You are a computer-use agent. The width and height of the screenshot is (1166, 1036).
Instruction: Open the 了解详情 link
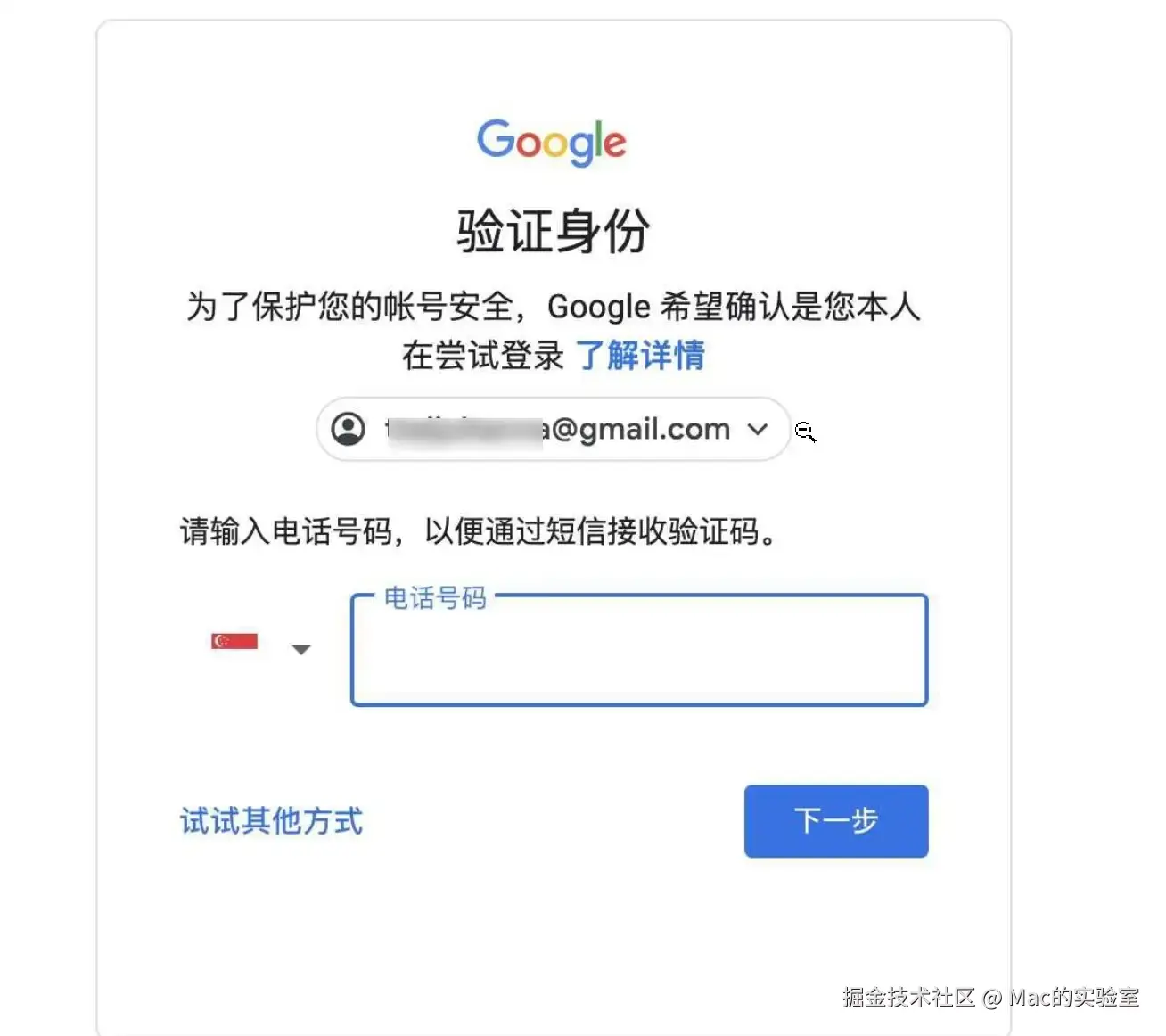coord(640,356)
